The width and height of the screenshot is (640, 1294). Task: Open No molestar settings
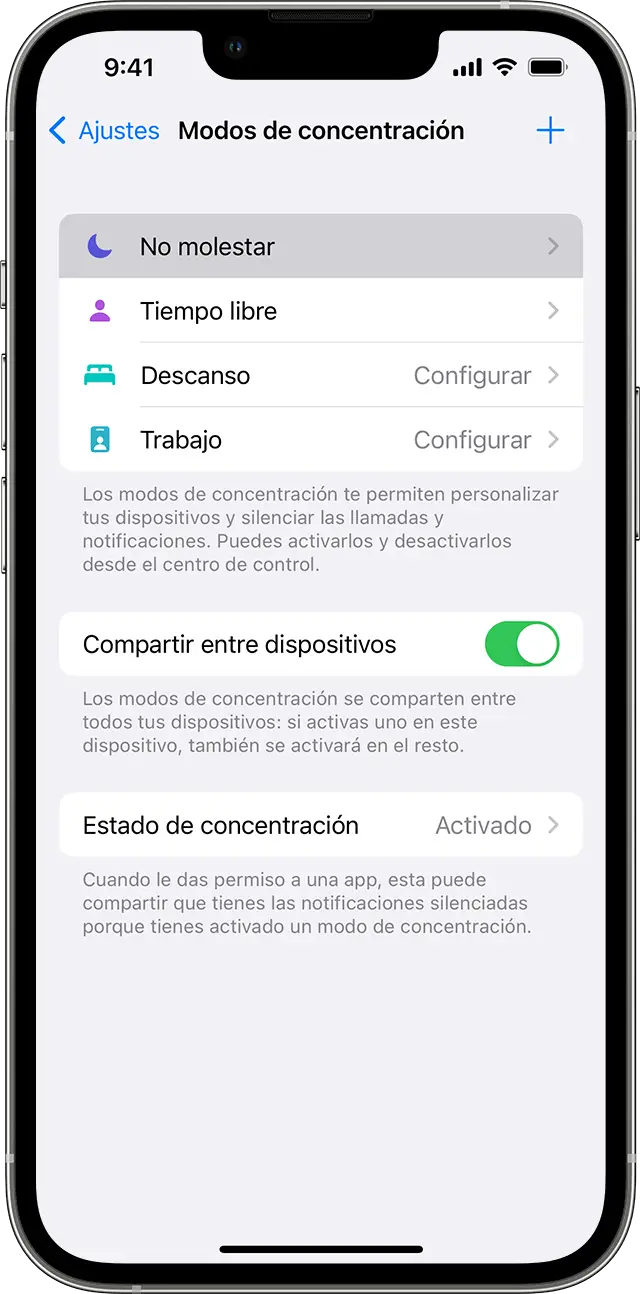coord(321,246)
